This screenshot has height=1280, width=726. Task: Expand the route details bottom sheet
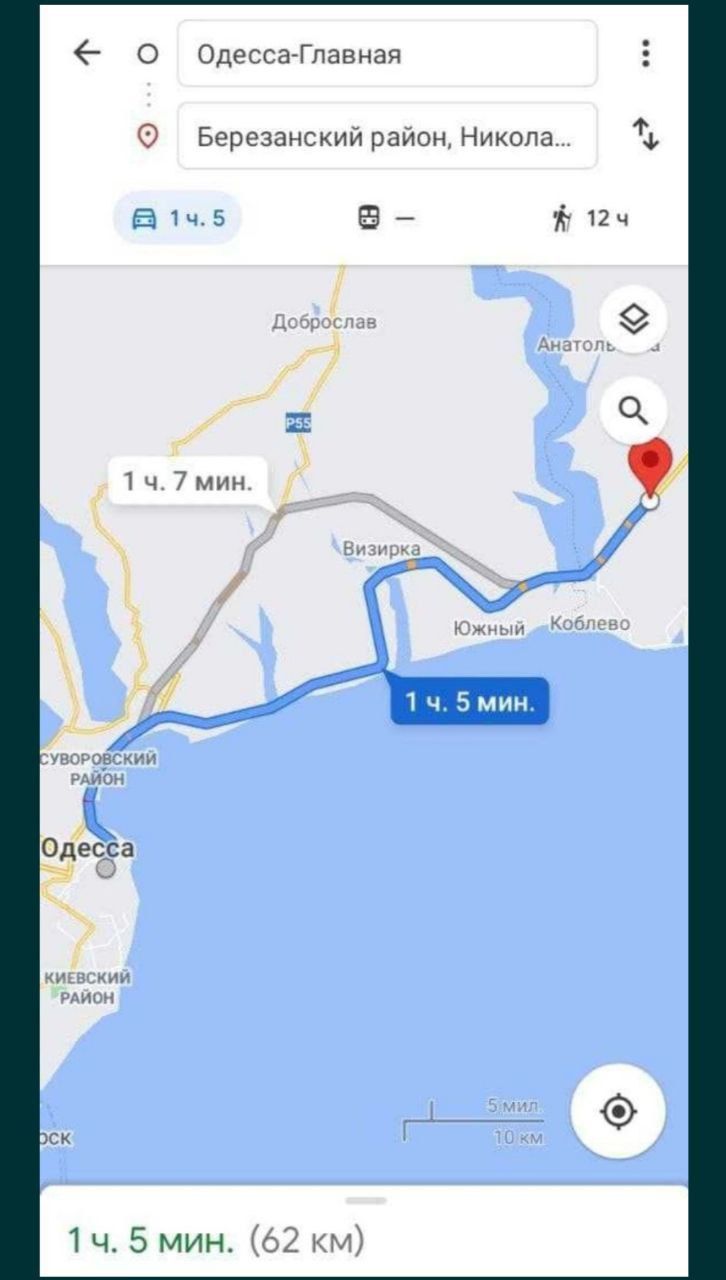(366, 1201)
